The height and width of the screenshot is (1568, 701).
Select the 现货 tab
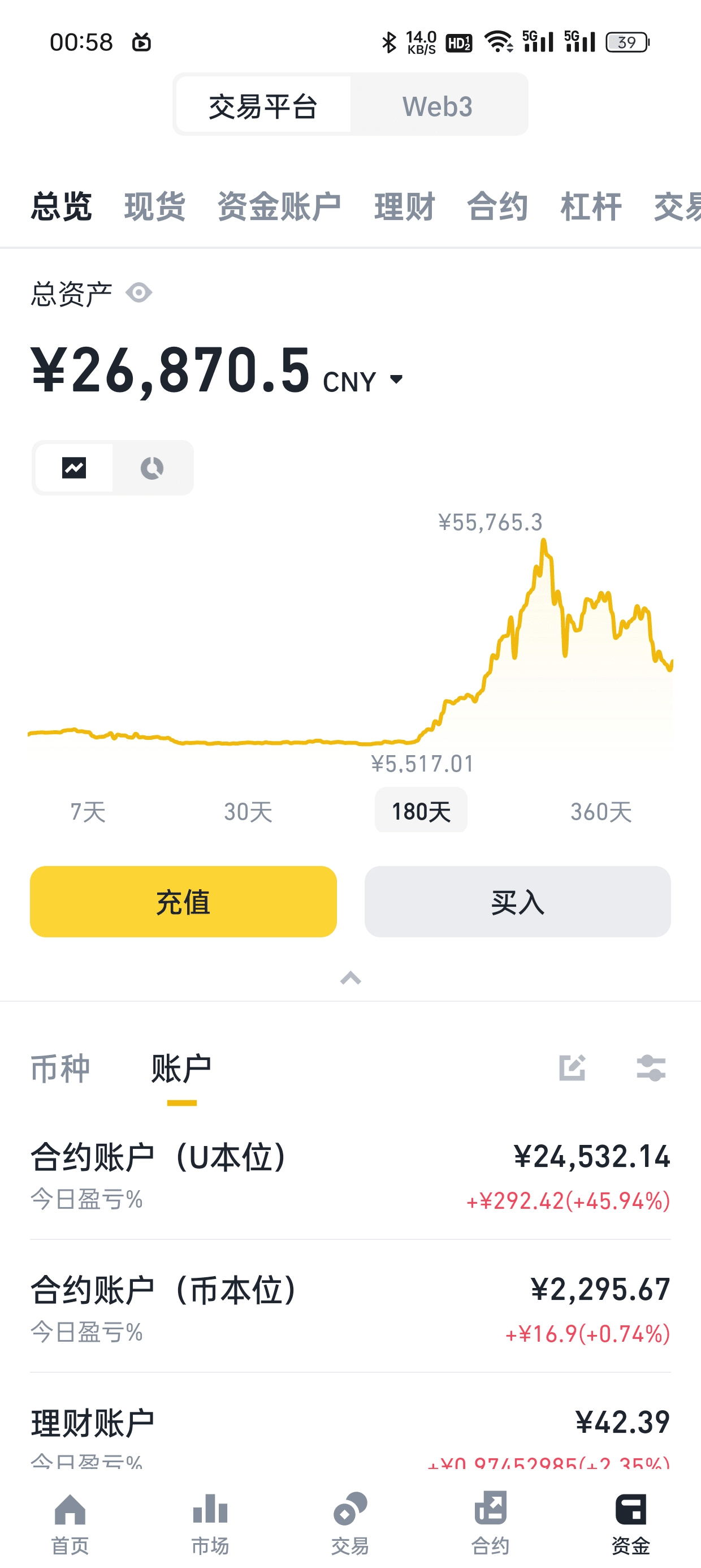(x=154, y=206)
